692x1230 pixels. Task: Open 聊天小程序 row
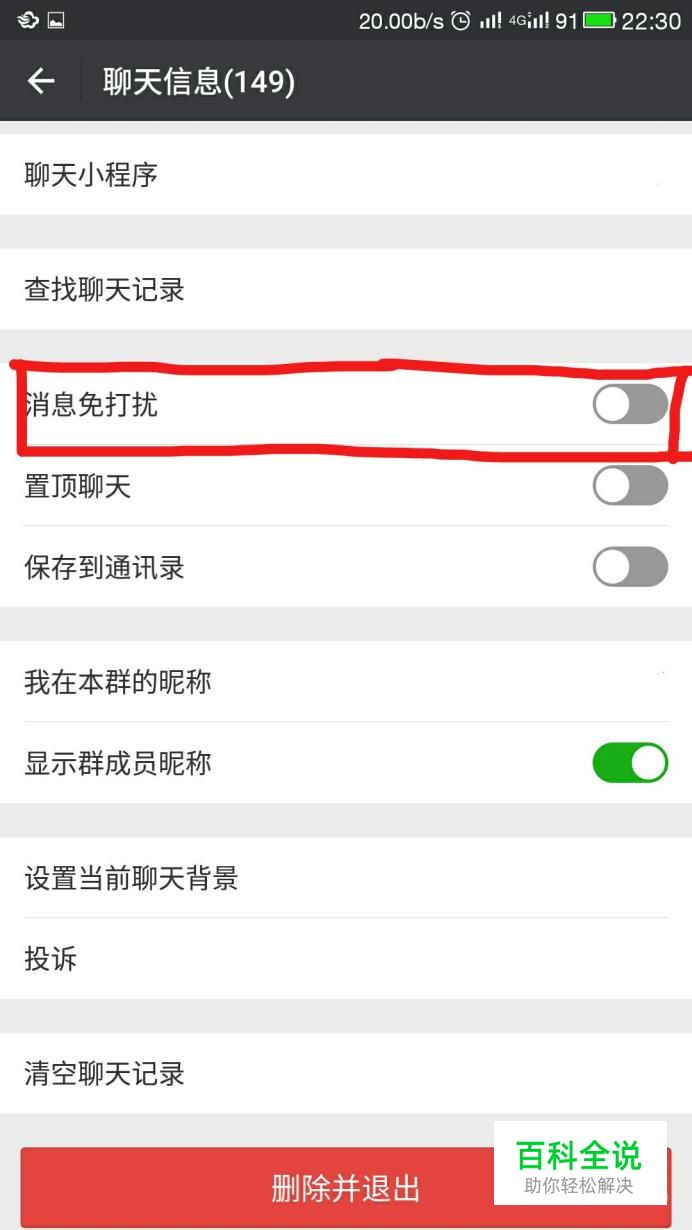tap(345, 175)
